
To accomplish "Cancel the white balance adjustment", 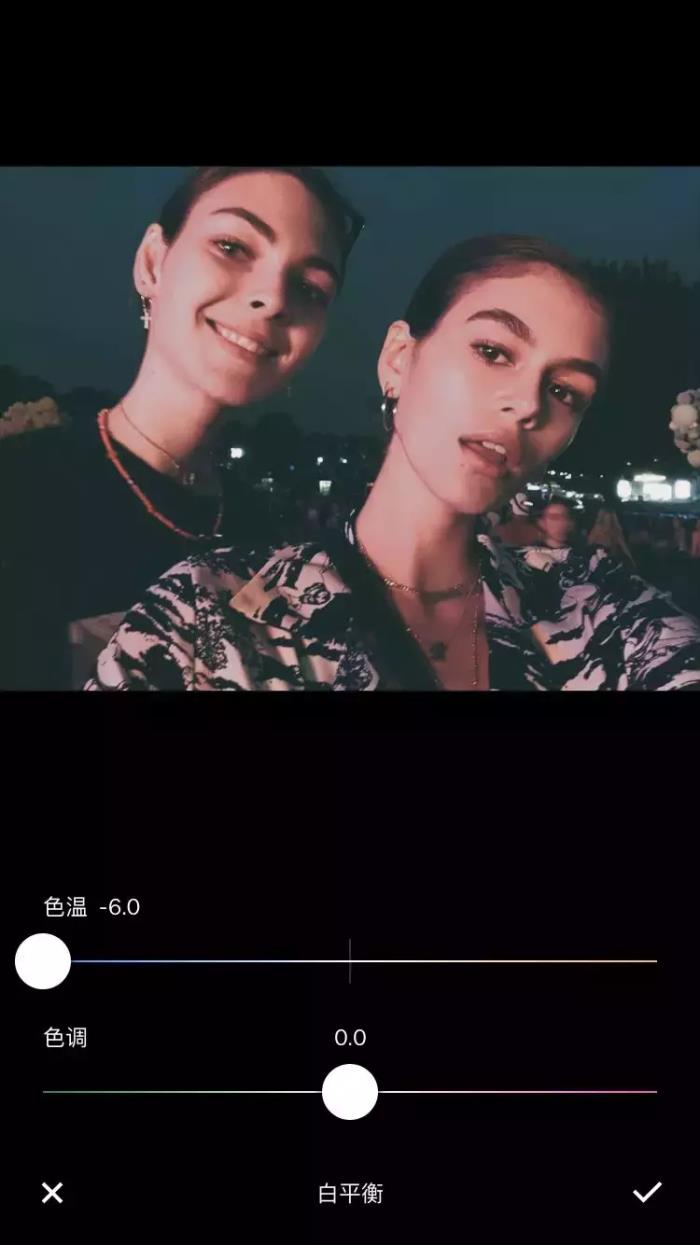I will (52, 1192).
